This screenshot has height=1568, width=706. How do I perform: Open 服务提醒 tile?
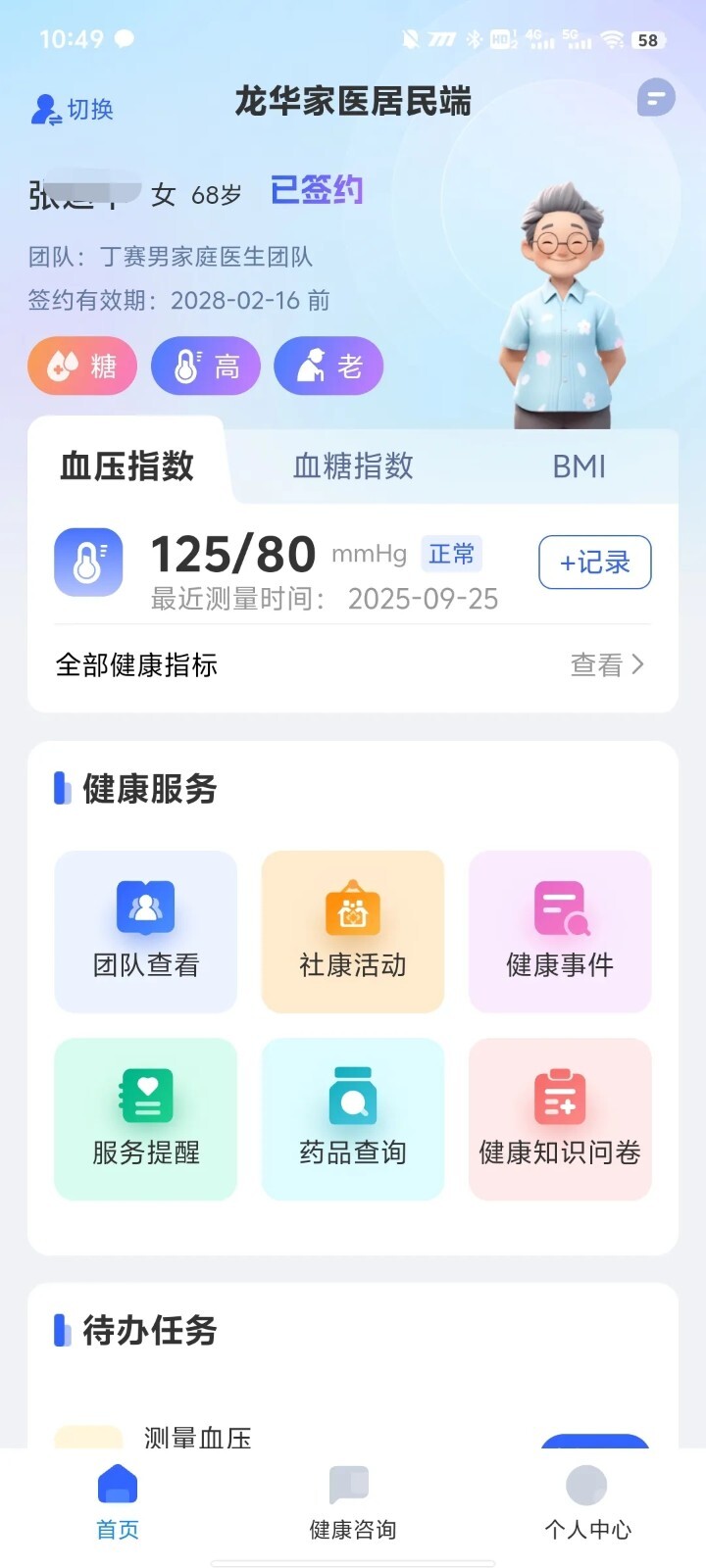point(146,1118)
